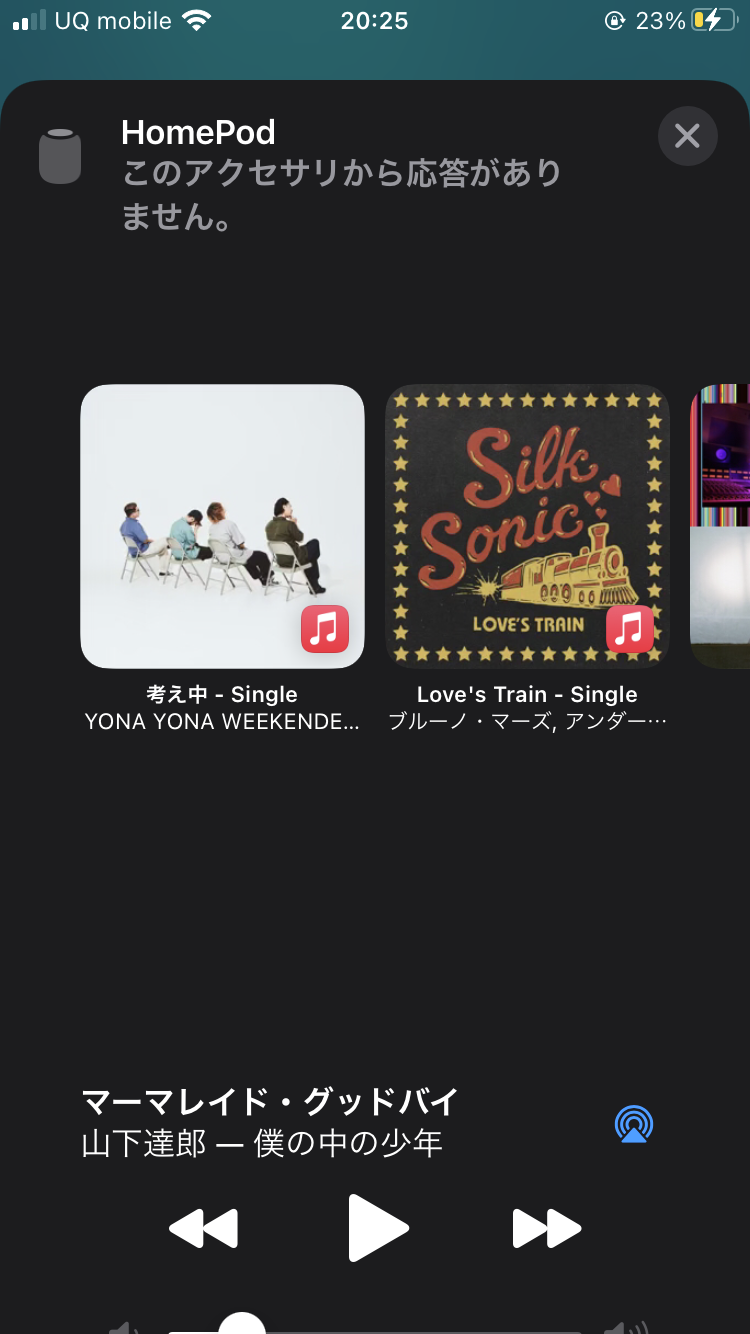
Task: Play マーマレイド・グッドバイ
Action: click(377, 1228)
